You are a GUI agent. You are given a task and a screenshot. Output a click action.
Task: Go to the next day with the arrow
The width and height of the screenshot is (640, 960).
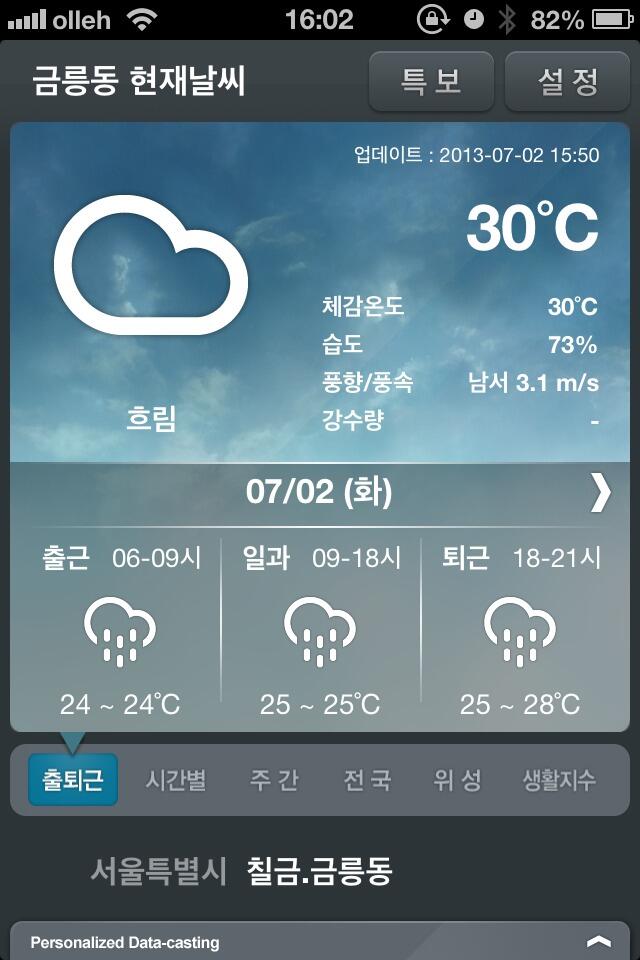pos(600,493)
